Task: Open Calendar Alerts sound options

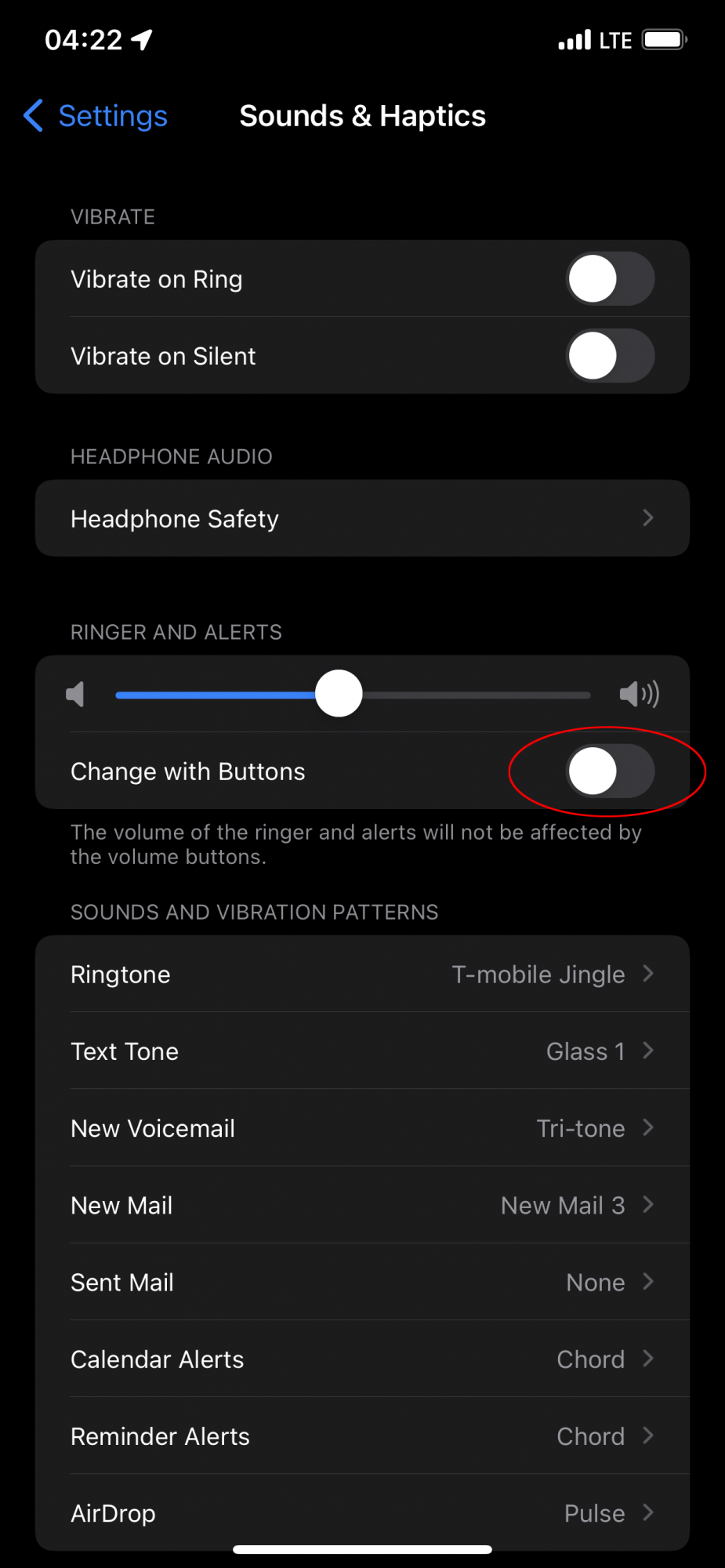Action: 362,1359
